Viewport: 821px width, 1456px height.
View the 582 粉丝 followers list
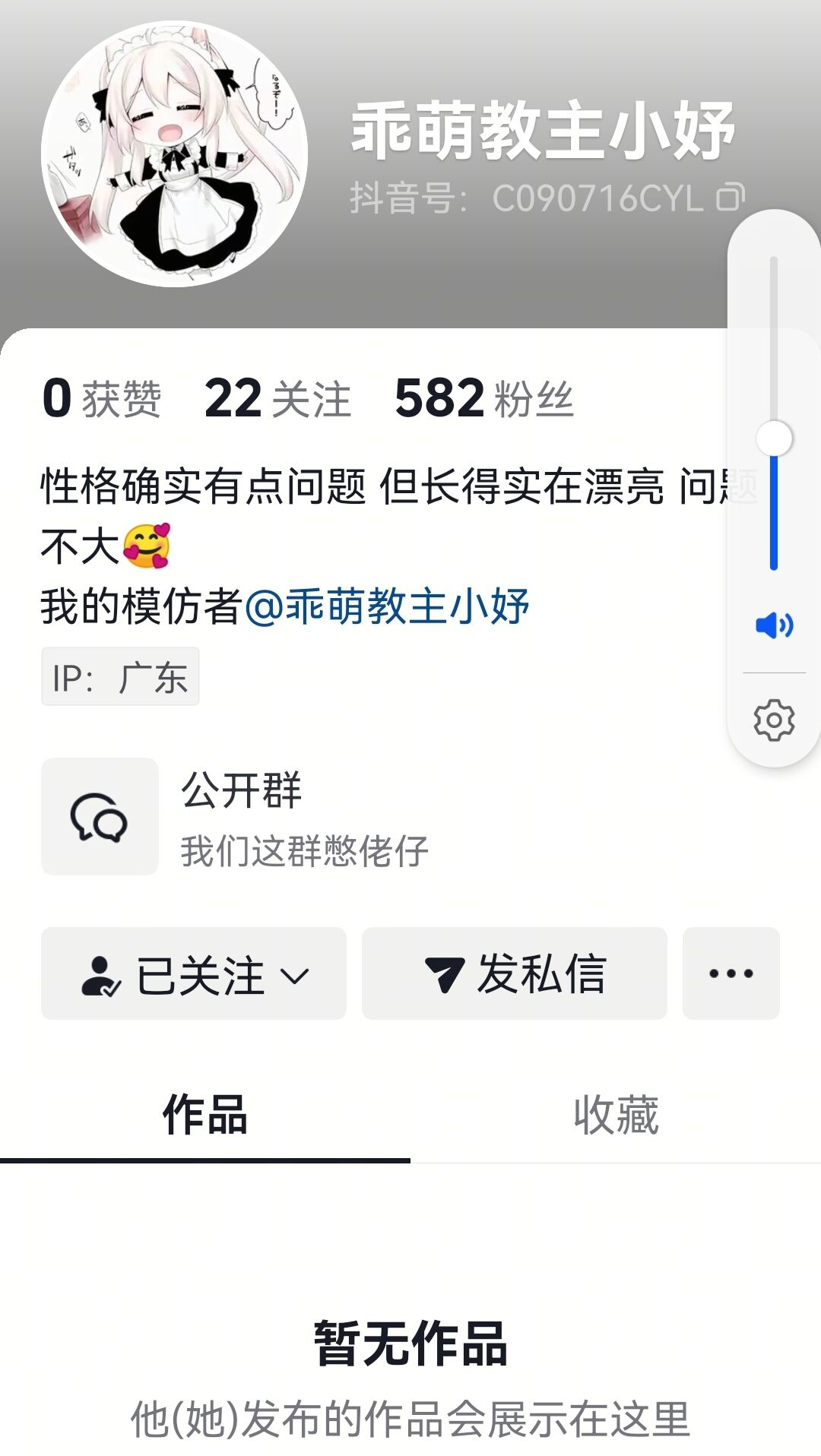tap(483, 397)
